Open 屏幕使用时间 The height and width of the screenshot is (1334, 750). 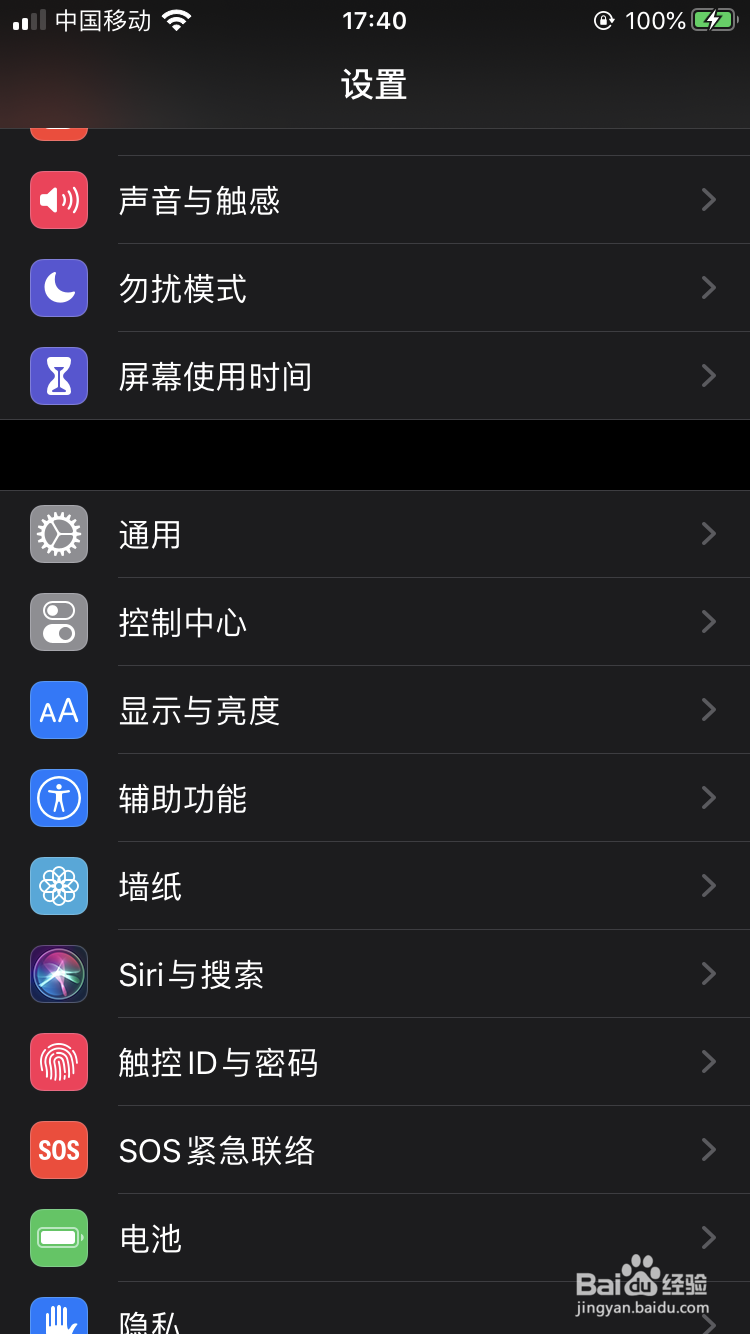coord(375,376)
